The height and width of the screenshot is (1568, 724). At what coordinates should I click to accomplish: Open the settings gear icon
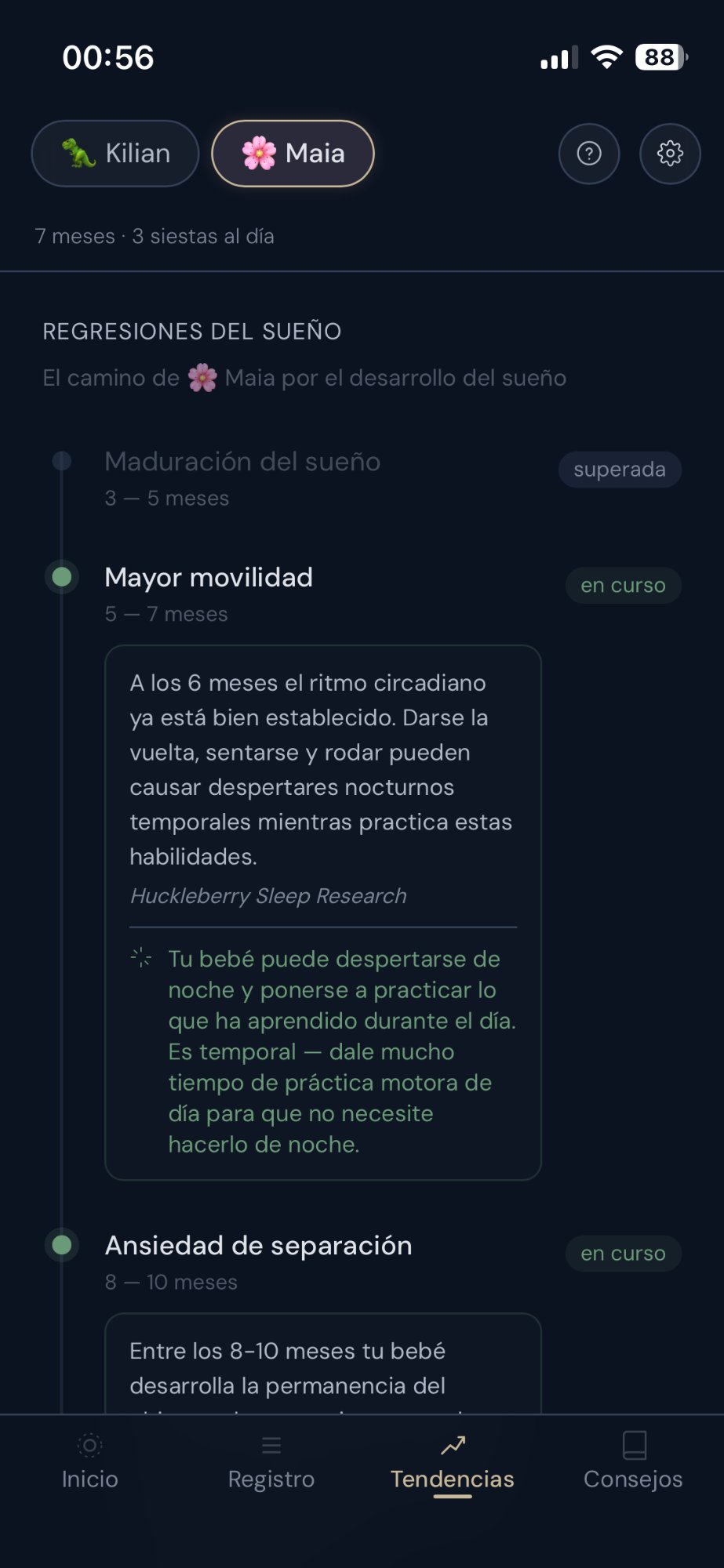[670, 154]
